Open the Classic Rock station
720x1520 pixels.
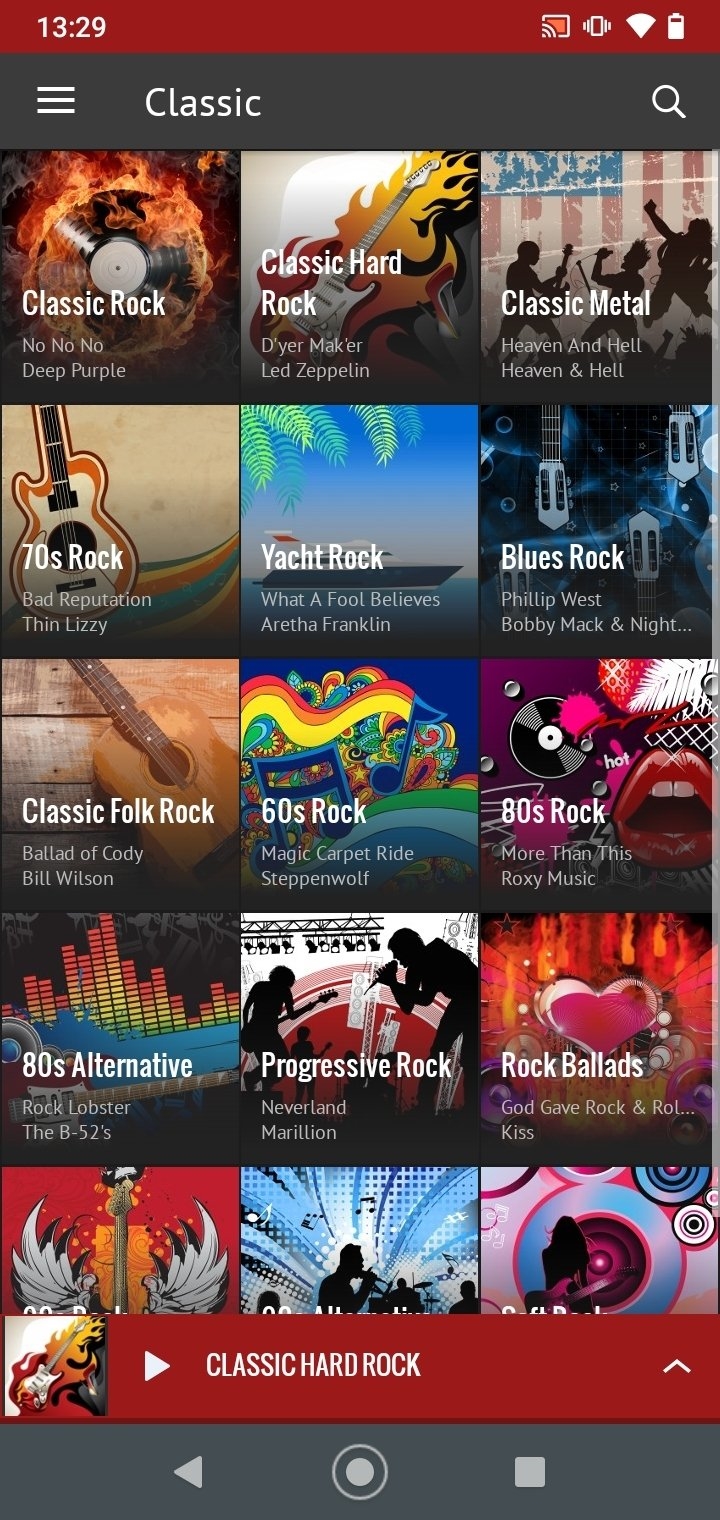click(120, 276)
